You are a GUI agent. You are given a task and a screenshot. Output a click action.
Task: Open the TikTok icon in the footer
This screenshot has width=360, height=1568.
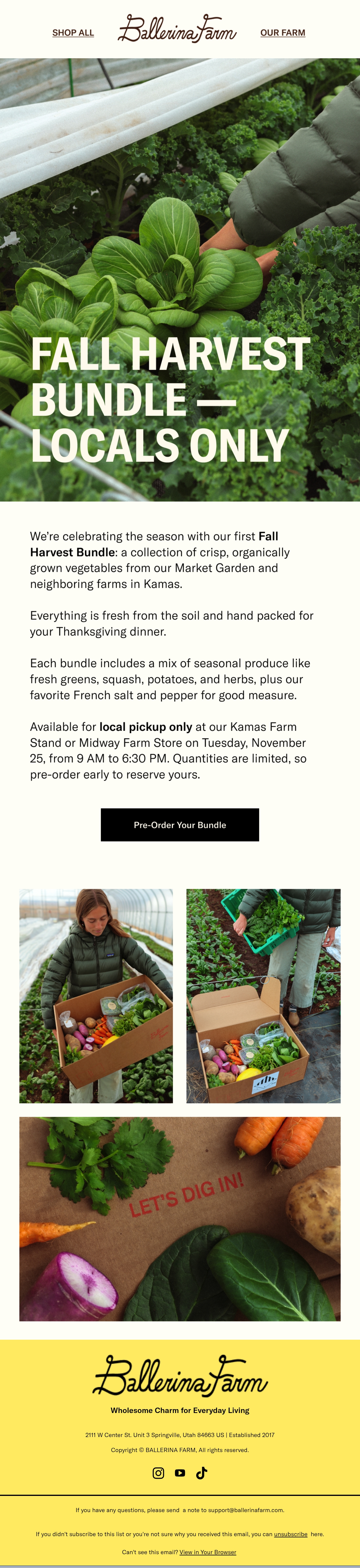[202, 1473]
